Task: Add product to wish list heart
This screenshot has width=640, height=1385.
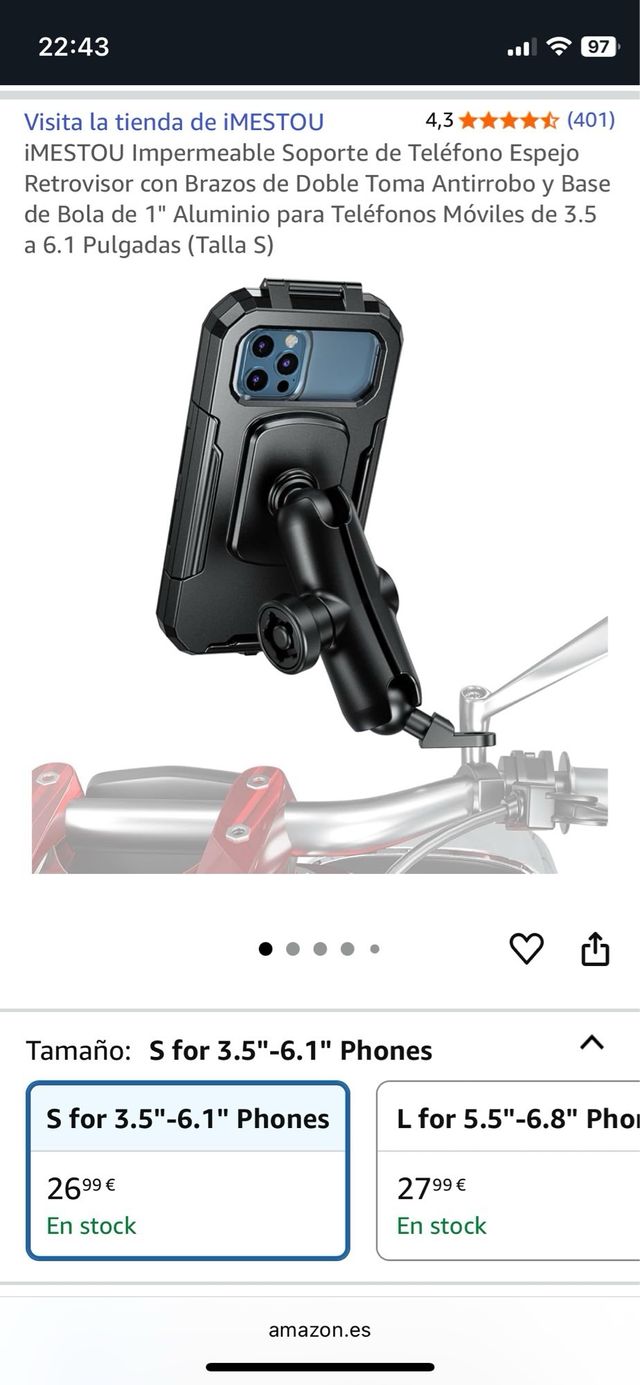Action: point(526,948)
